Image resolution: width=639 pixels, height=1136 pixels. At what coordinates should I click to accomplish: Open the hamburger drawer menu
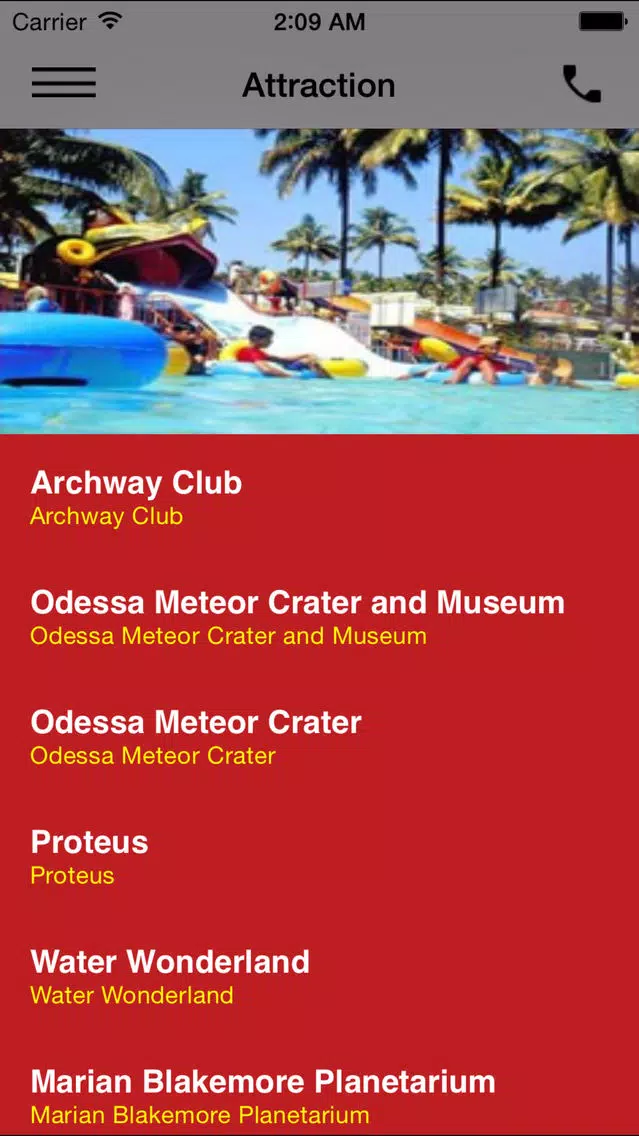[x=64, y=83]
